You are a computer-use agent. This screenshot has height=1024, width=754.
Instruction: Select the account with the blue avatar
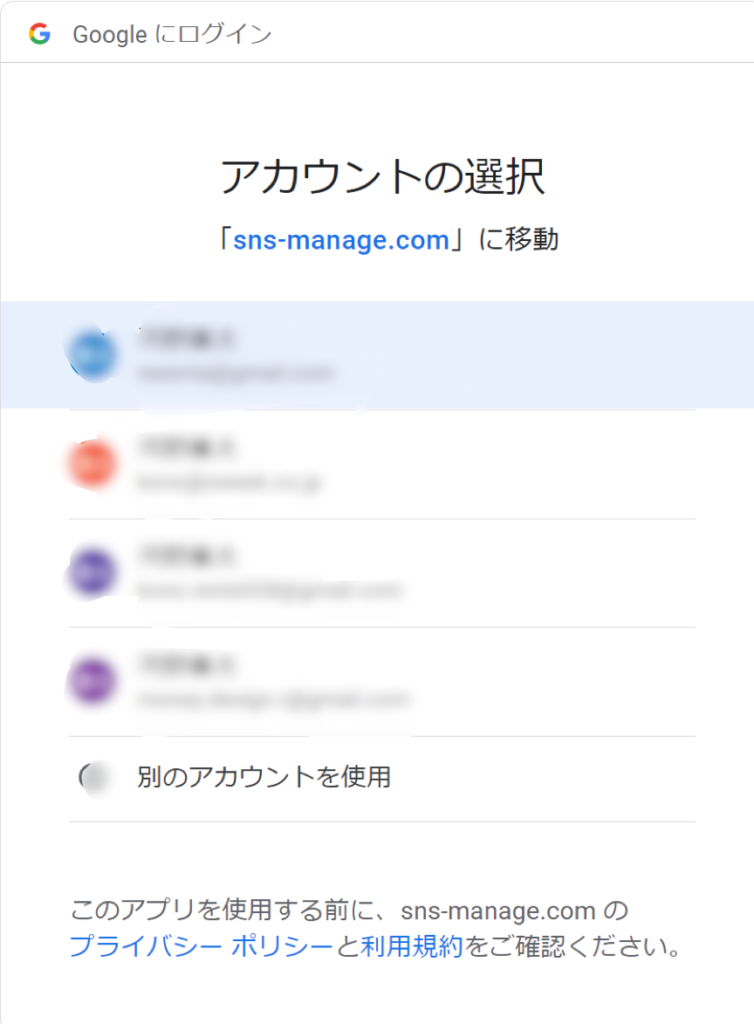(376, 355)
